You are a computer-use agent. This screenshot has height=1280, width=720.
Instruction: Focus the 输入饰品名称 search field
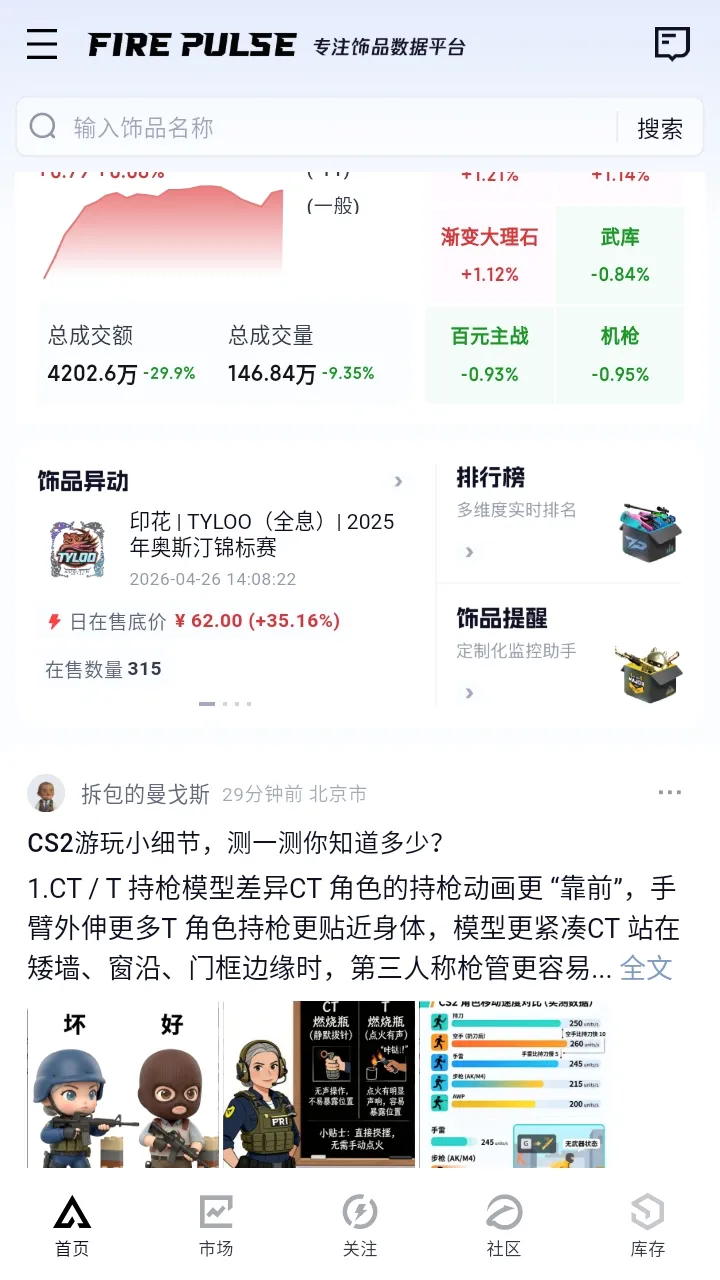[320, 127]
